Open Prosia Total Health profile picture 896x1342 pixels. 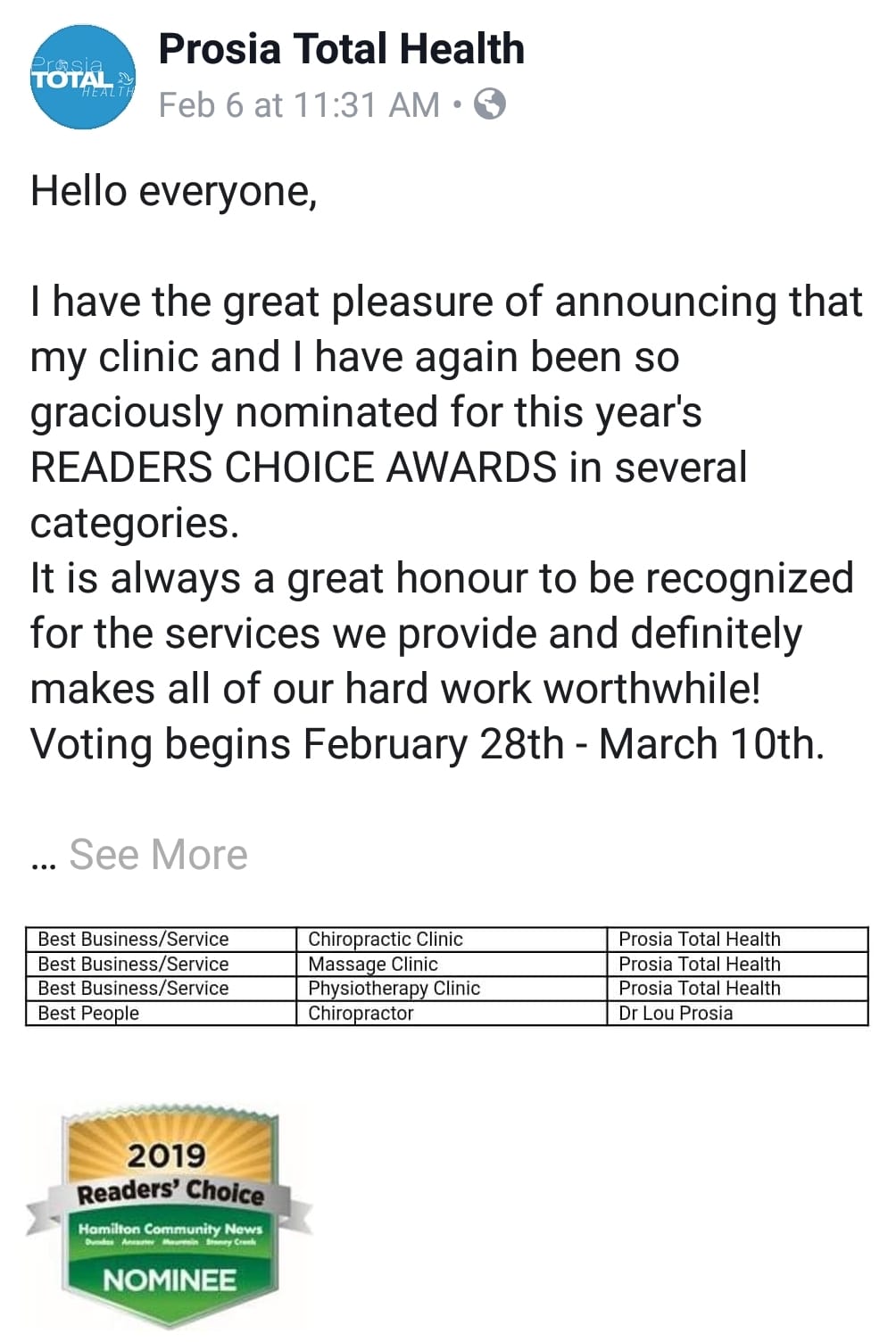pos(82,77)
